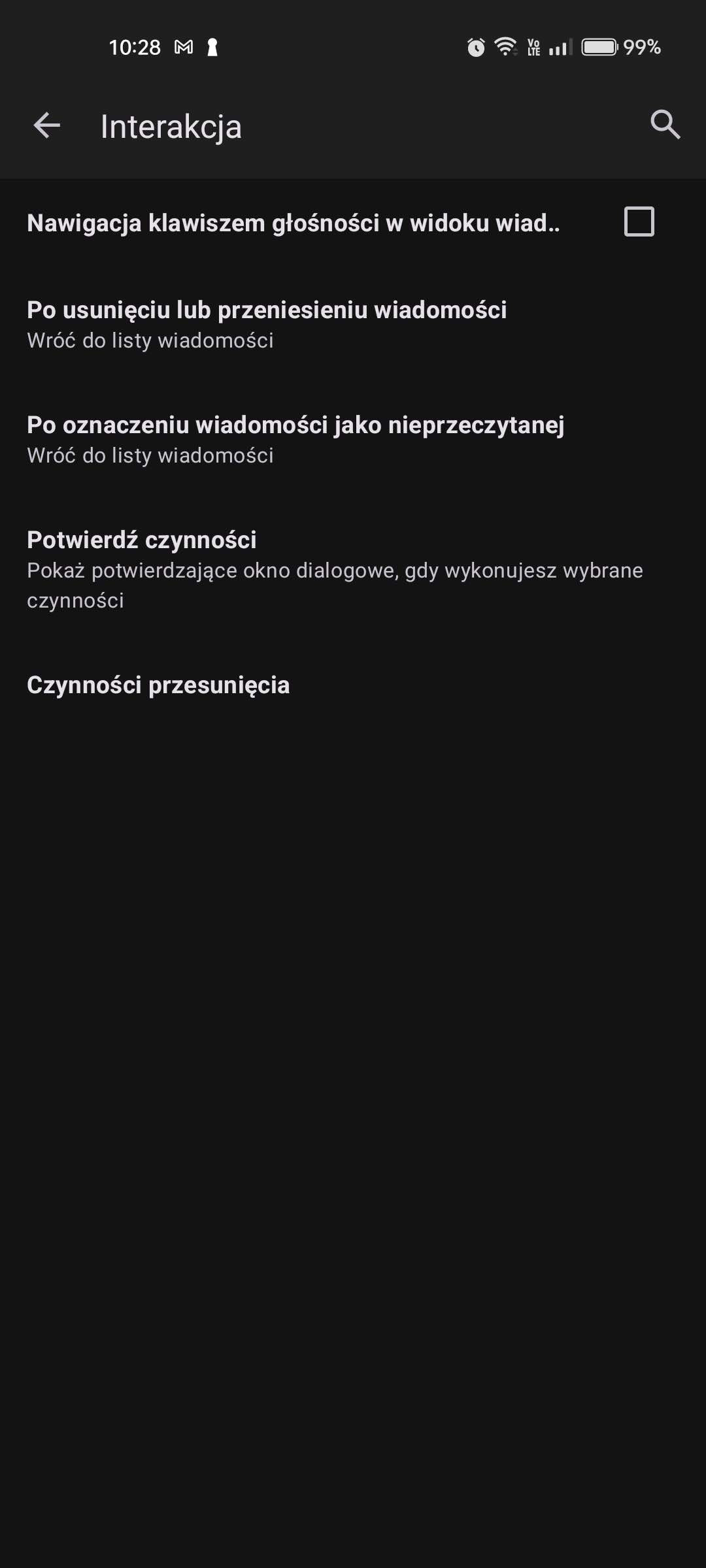706x1568 pixels.
Task: Open the search icon in the app bar
Action: (665, 125)
